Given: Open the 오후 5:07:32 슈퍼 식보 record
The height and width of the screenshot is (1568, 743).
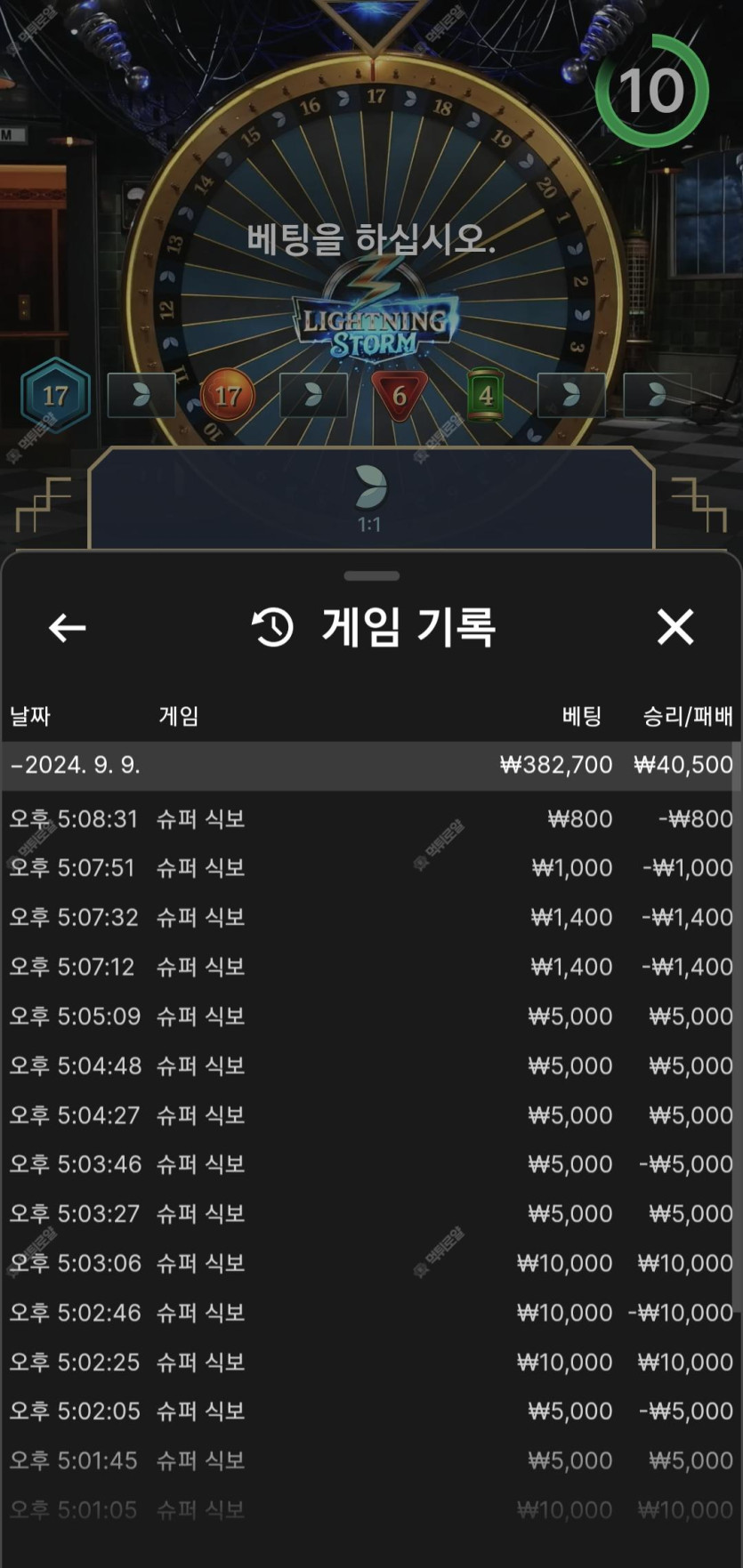Looking at the screenshot, I should coord(371,918).
